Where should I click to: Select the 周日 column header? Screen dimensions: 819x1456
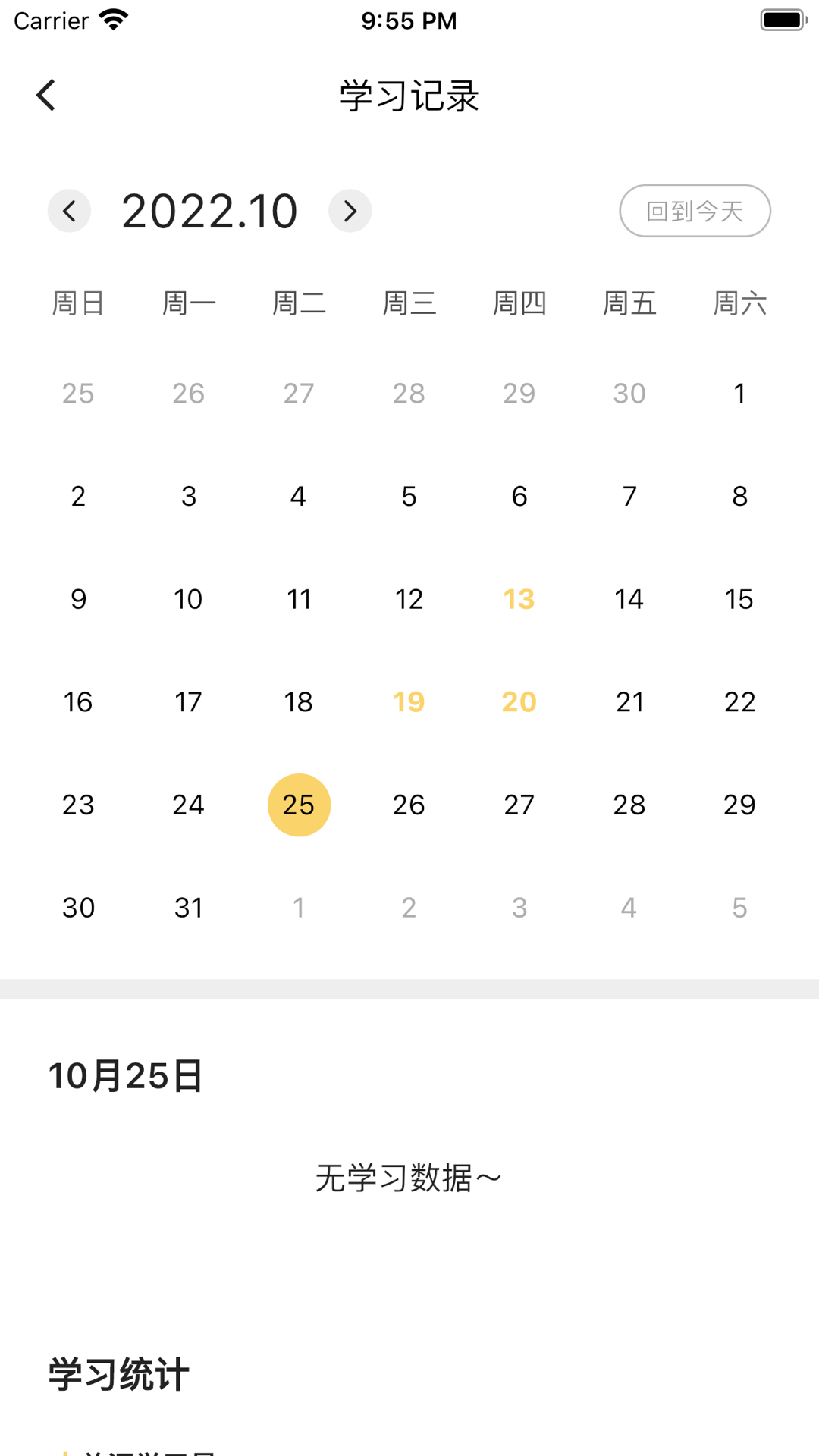click(77, 303)
